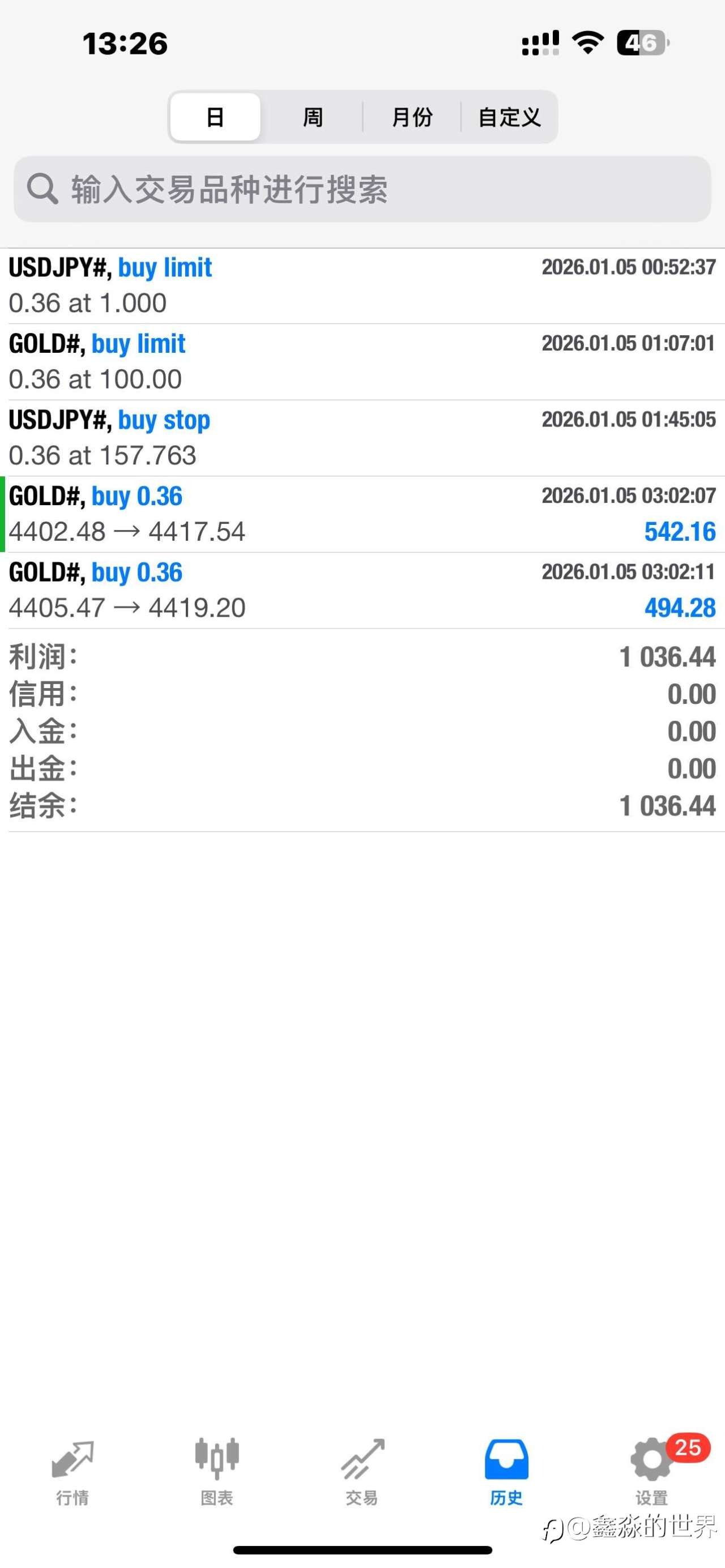This screenshot has width=725, height=1568.
Task: Tap the battery indicator showing 46
Action: point(641,42)
